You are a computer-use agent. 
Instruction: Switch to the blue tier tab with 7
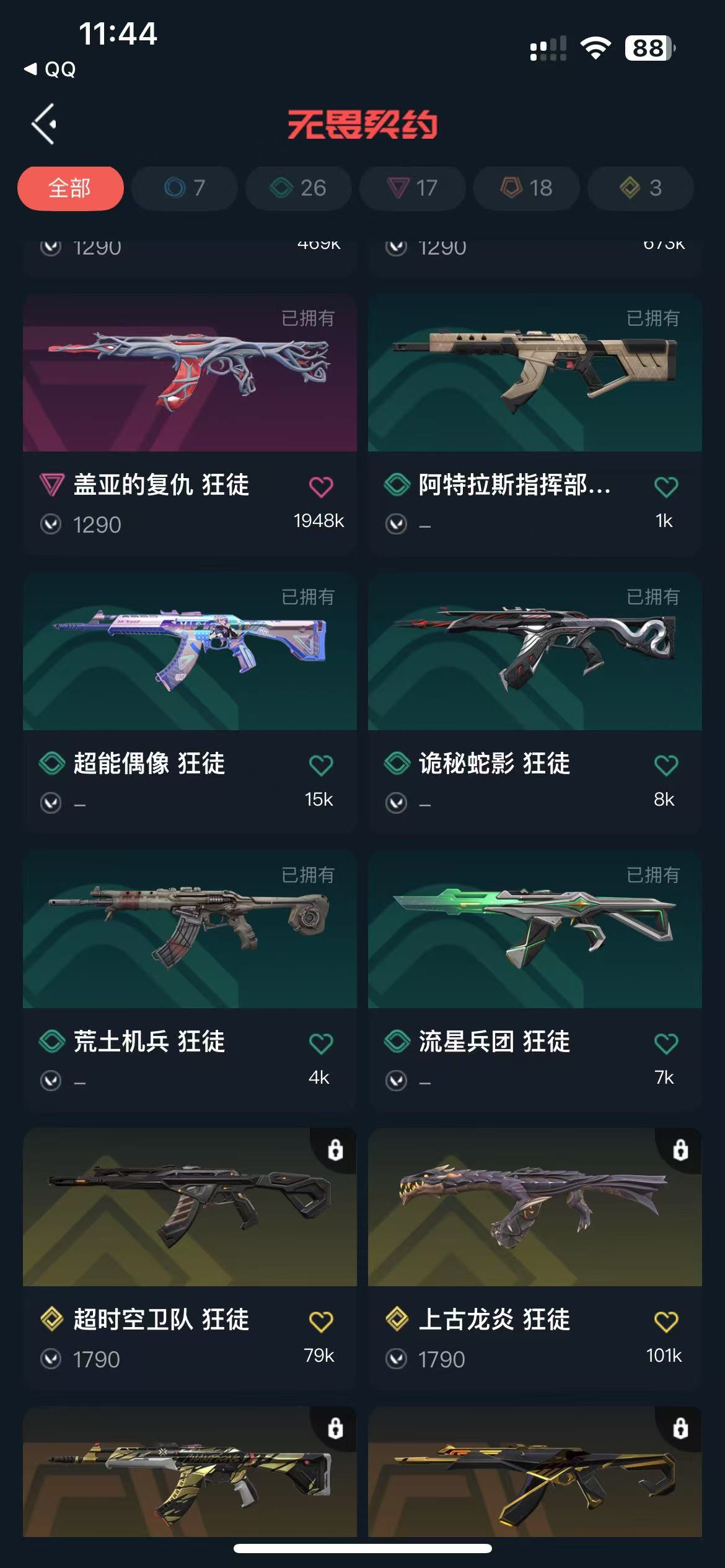(185, 188)
